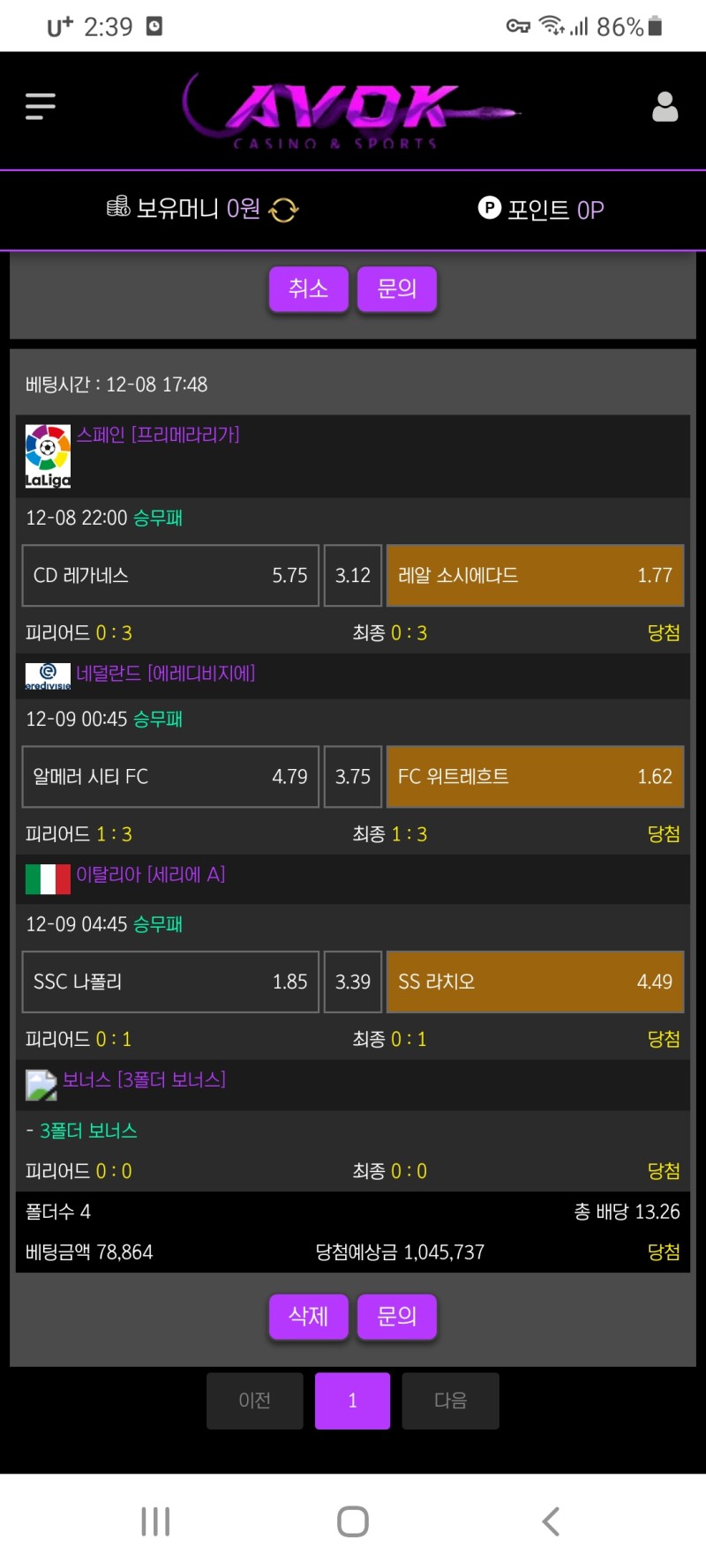The width and height of the screenshot is (706, 1568).
Task: Tap the AVOK logo to go home
Action: click(351, 112)
